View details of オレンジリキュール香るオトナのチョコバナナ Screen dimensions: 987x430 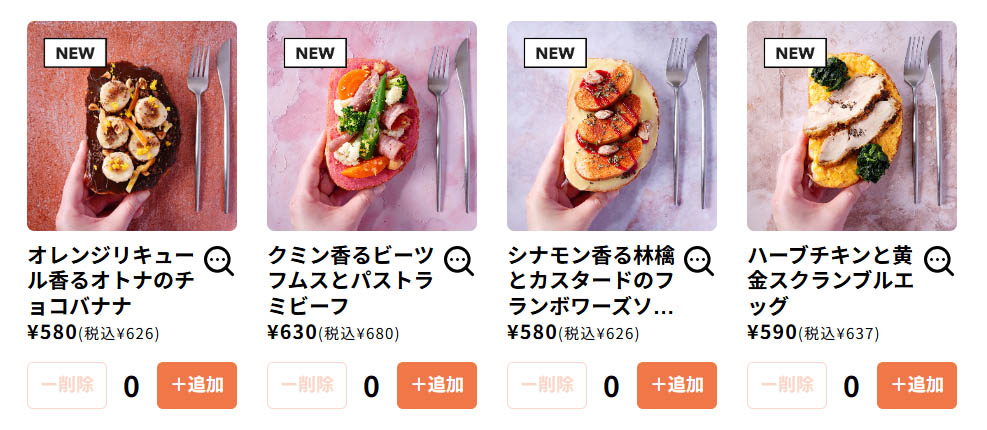pyautogui.click(x=219, y=261)
